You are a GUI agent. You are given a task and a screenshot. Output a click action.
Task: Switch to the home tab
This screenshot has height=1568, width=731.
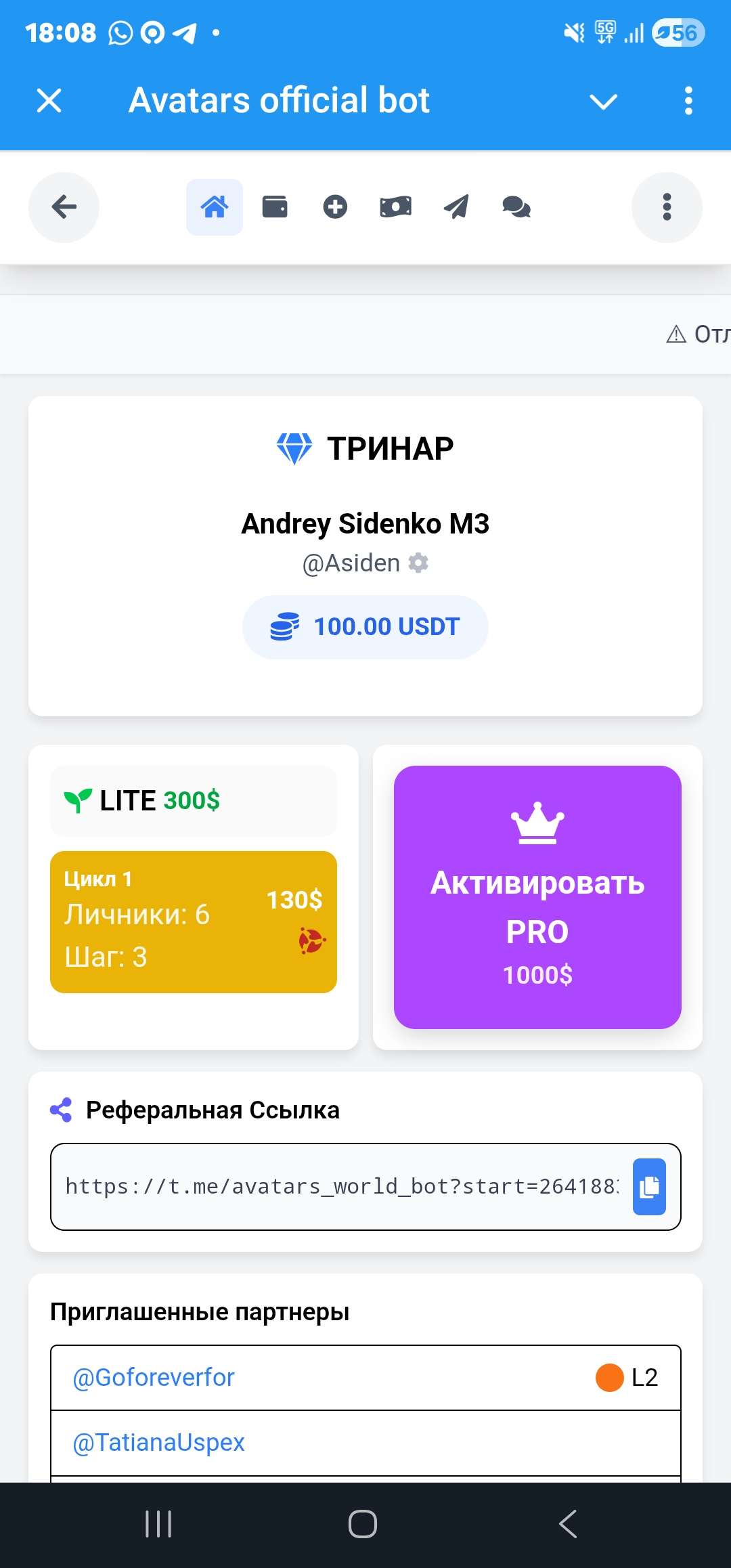point(215,207)
